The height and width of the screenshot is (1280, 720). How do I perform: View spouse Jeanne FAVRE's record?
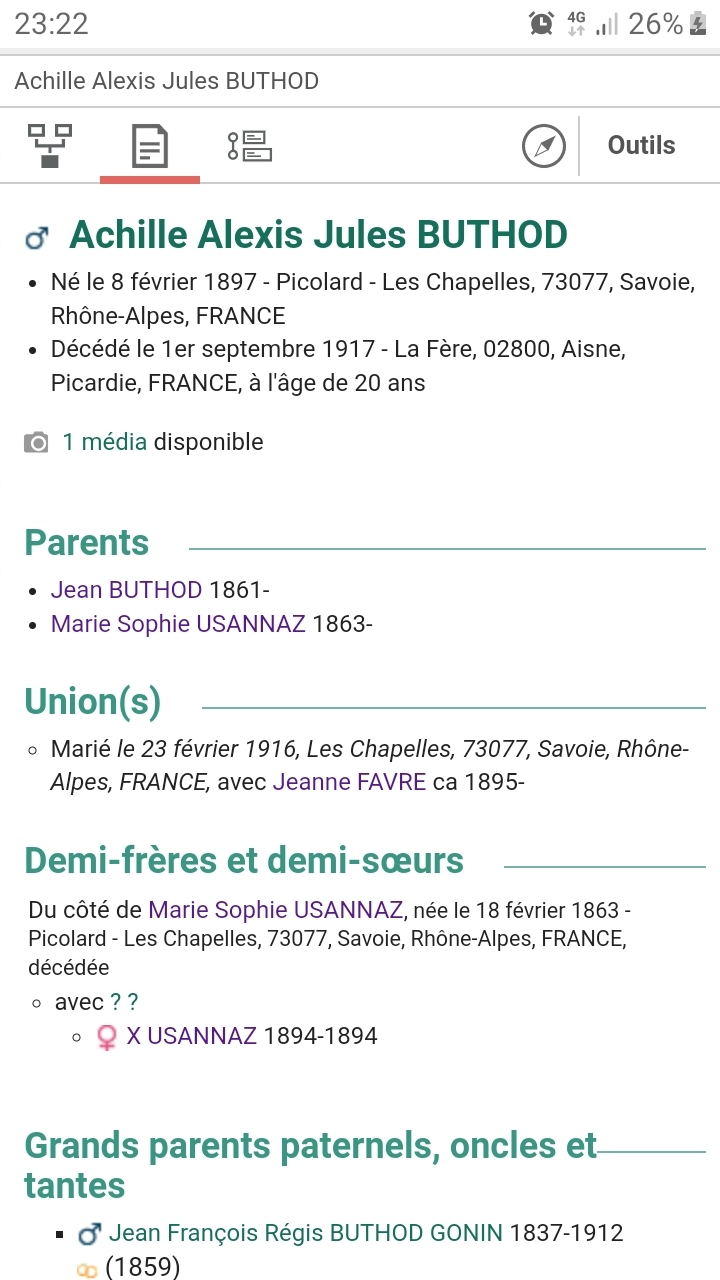click(x=349, y=782)
